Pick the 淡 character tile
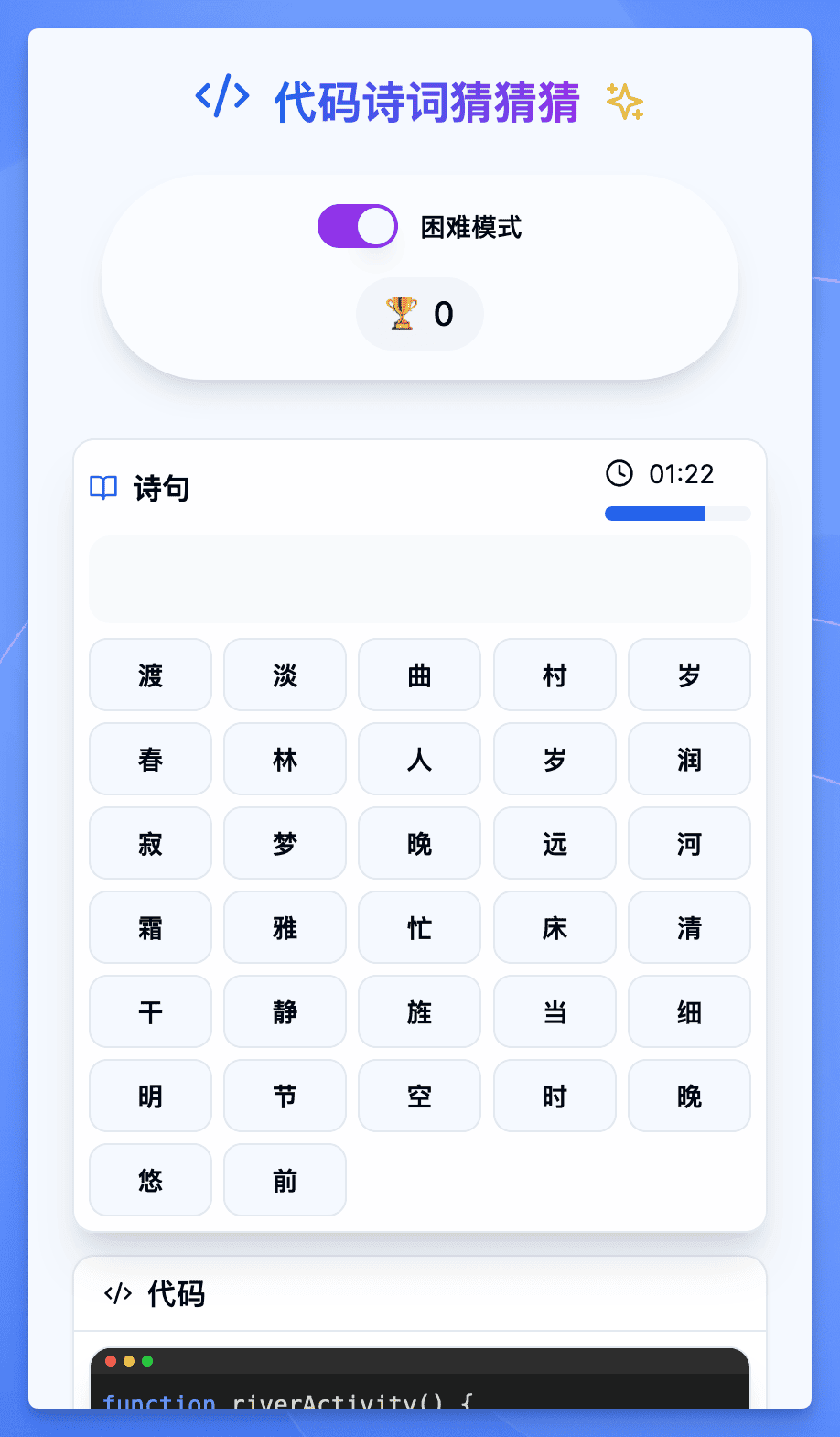Viewport: 840px width, 1437px height. click(285, 675)
